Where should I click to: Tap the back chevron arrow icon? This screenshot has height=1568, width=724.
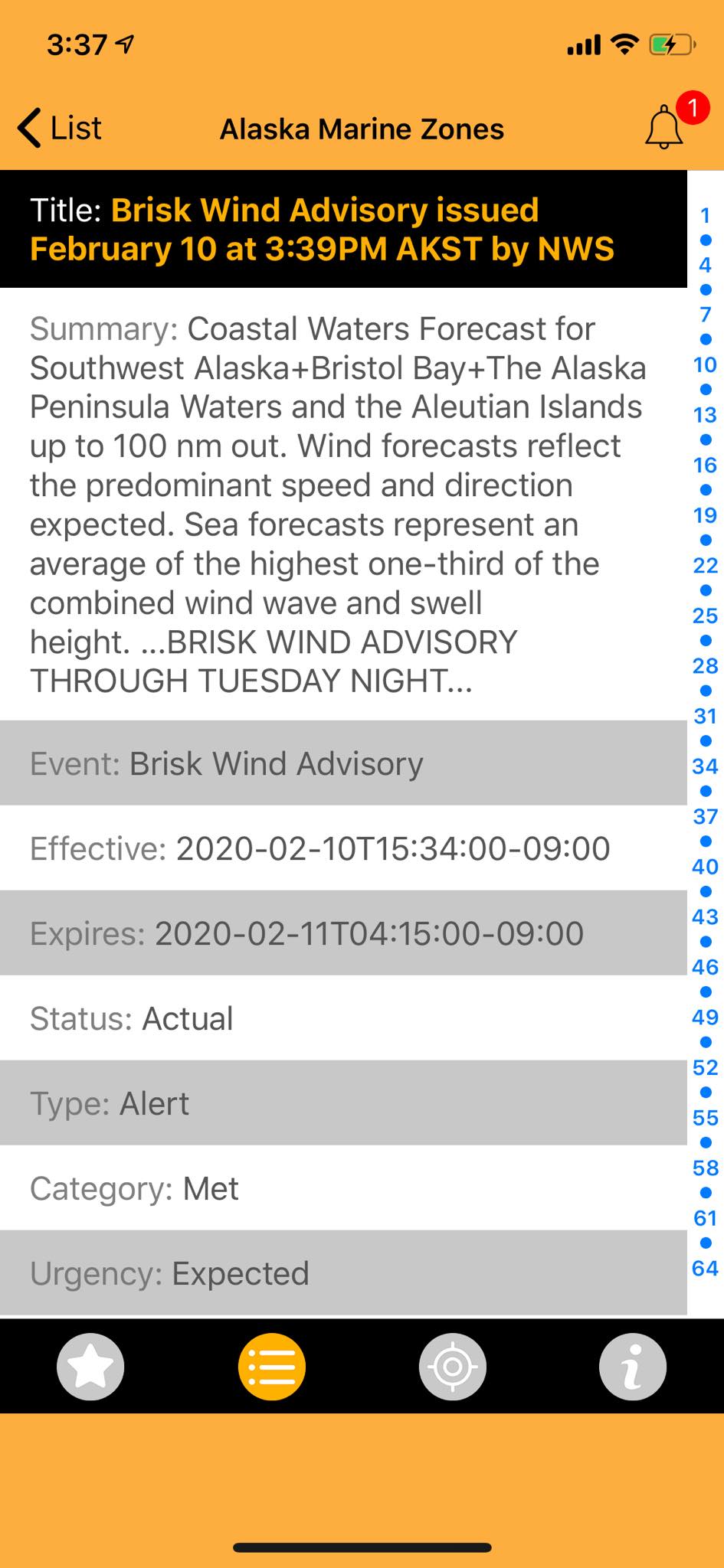[x=28, y=127]
